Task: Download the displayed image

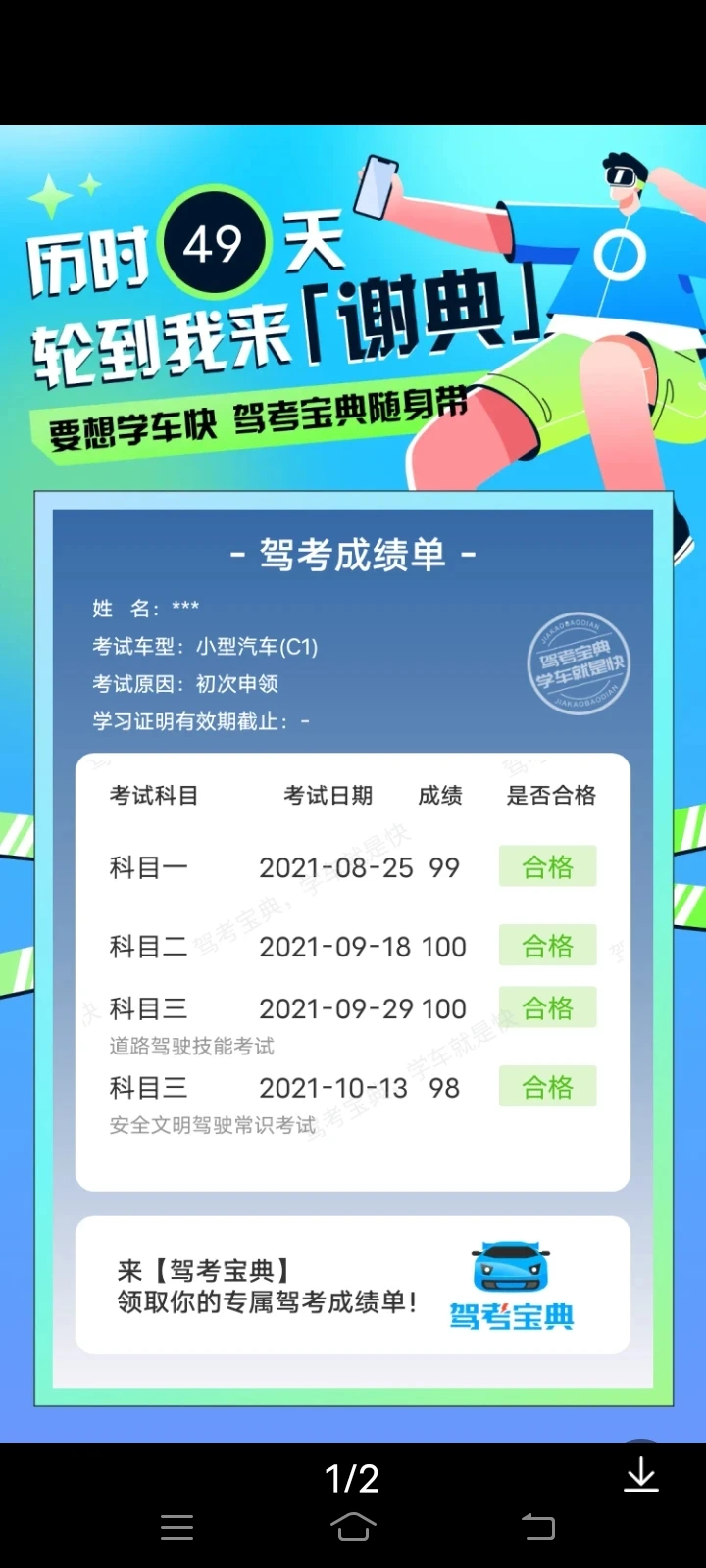Action: tap(641, 1475)
